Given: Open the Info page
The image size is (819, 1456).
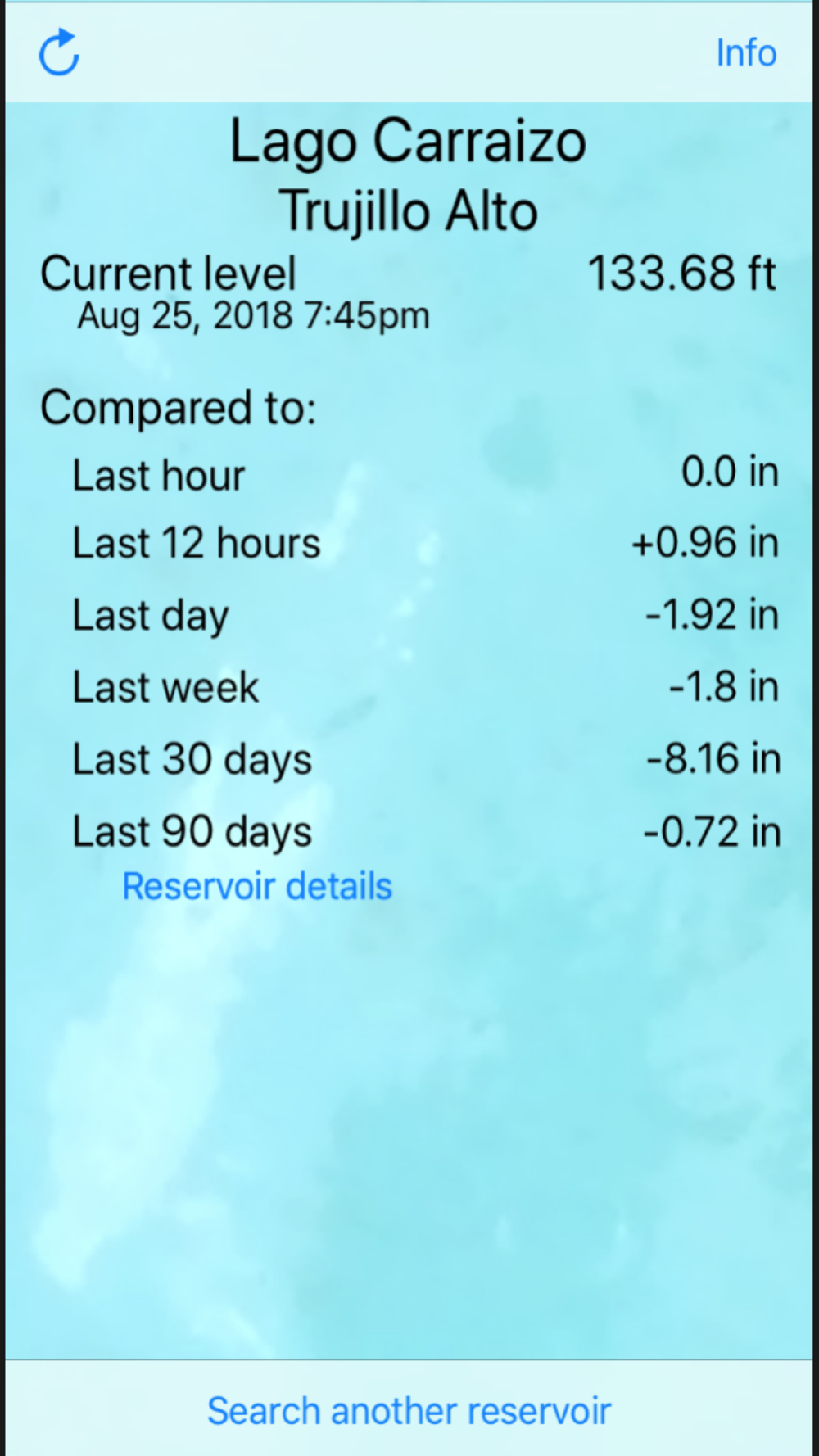Looking at the screenshot, I should 745,53.
